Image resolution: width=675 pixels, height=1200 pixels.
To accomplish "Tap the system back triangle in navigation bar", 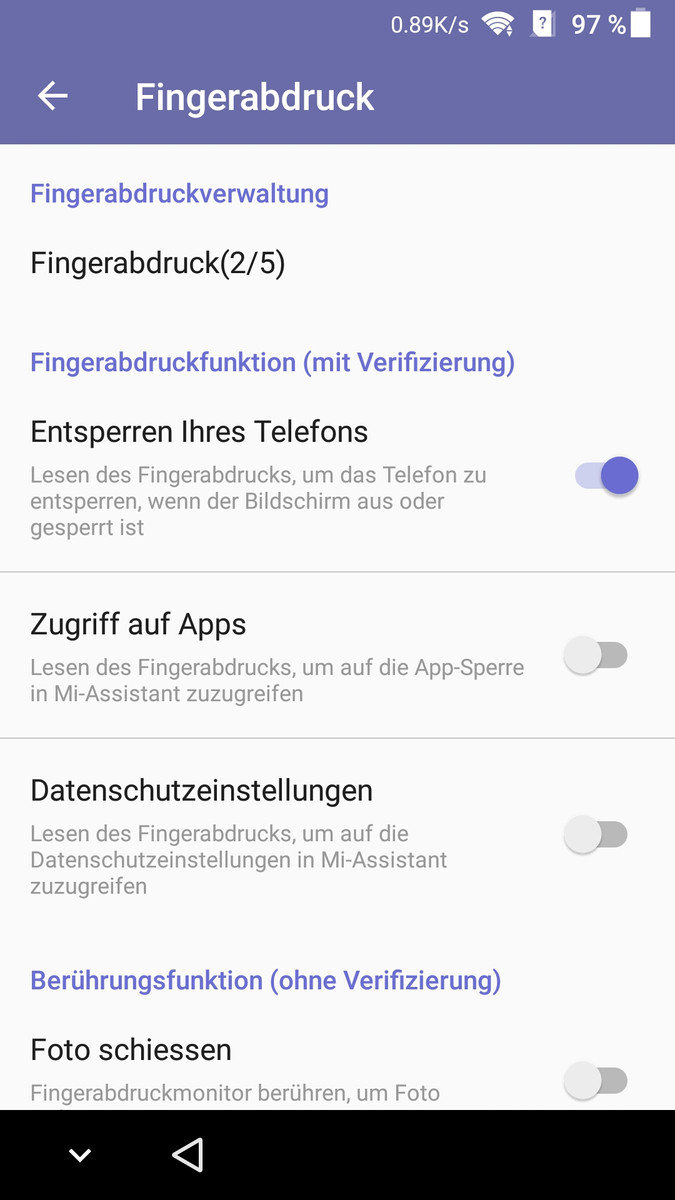I will [x=188, y=1154].
